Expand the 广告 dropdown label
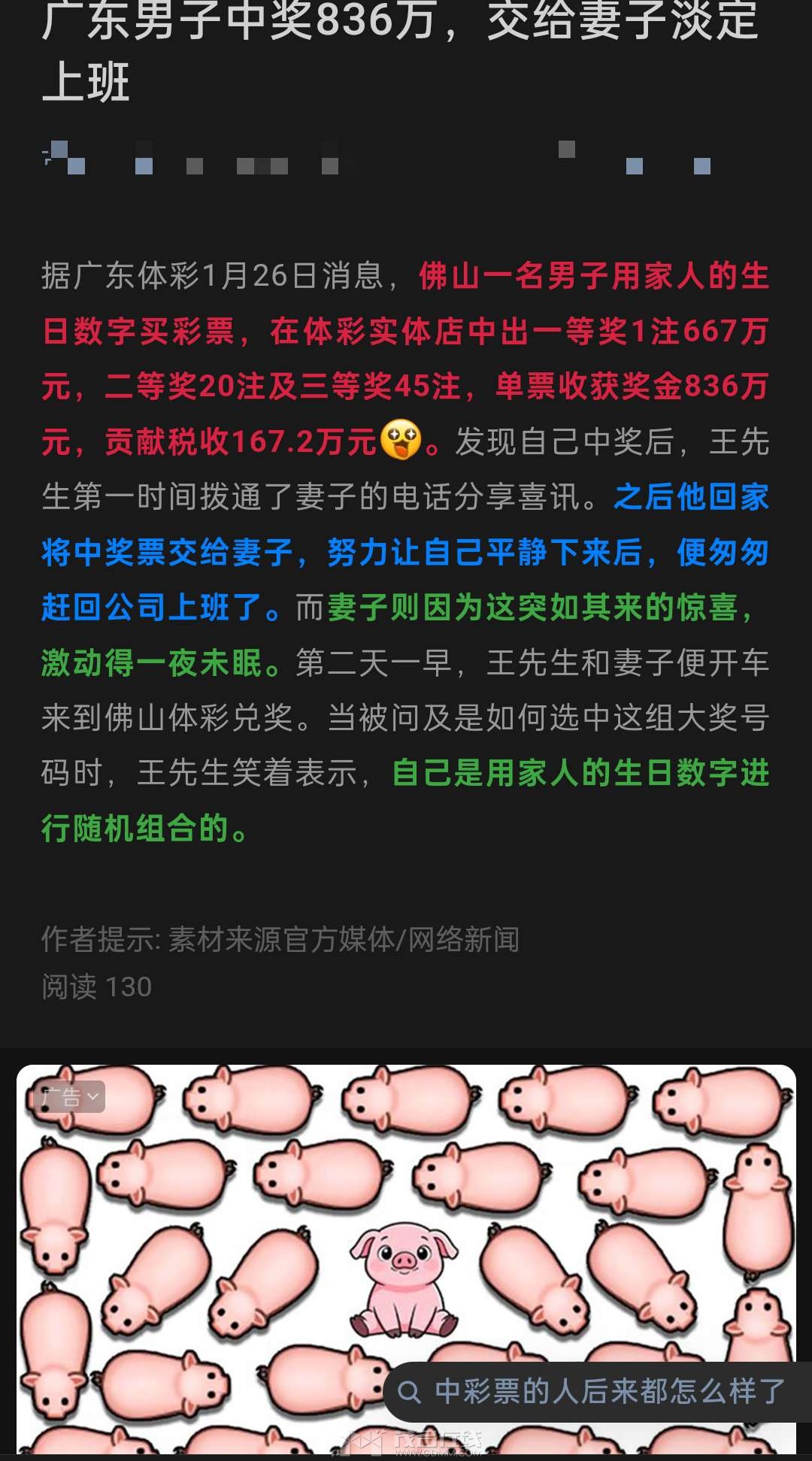This screenshot has height=1461, width=812. pyautogui.click(x=69, y=1097)
